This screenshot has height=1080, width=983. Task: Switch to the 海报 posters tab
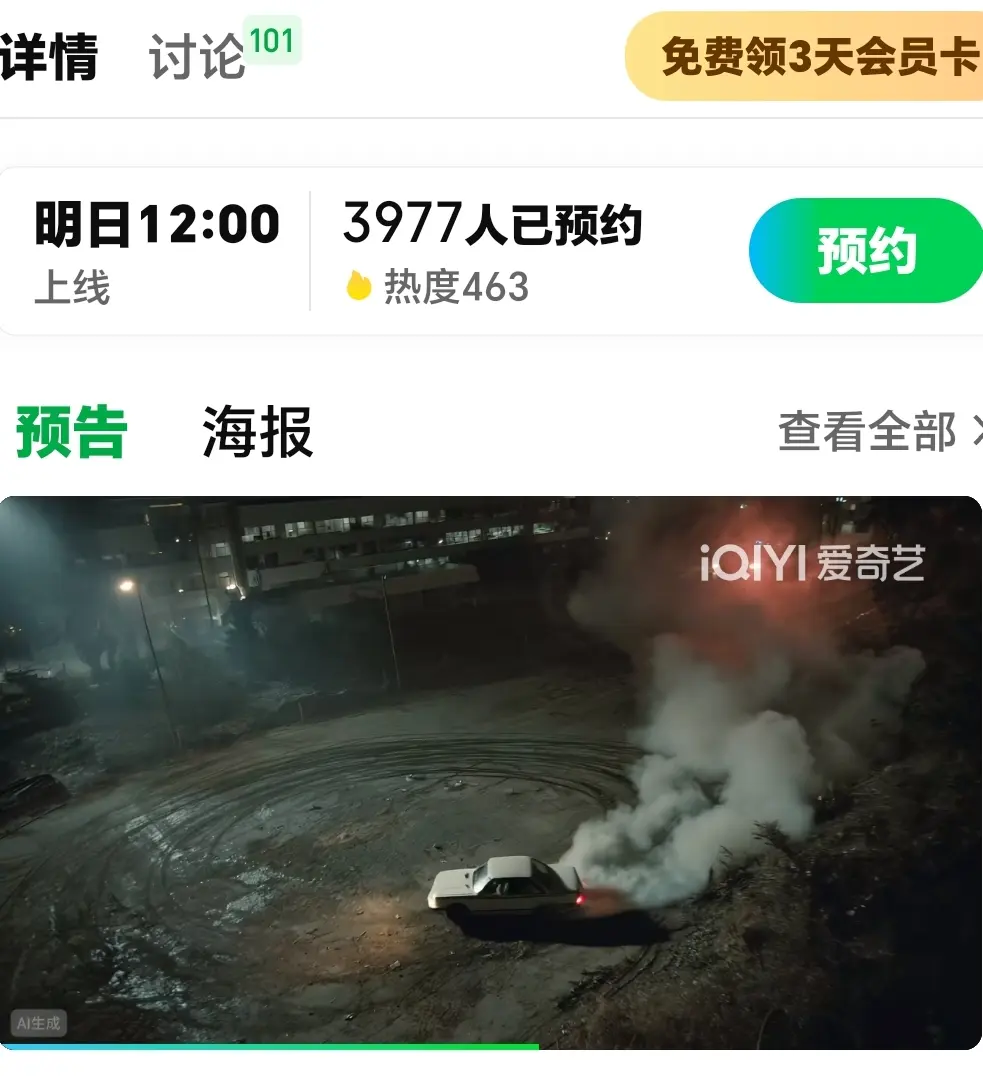click(x=258, y=432)
